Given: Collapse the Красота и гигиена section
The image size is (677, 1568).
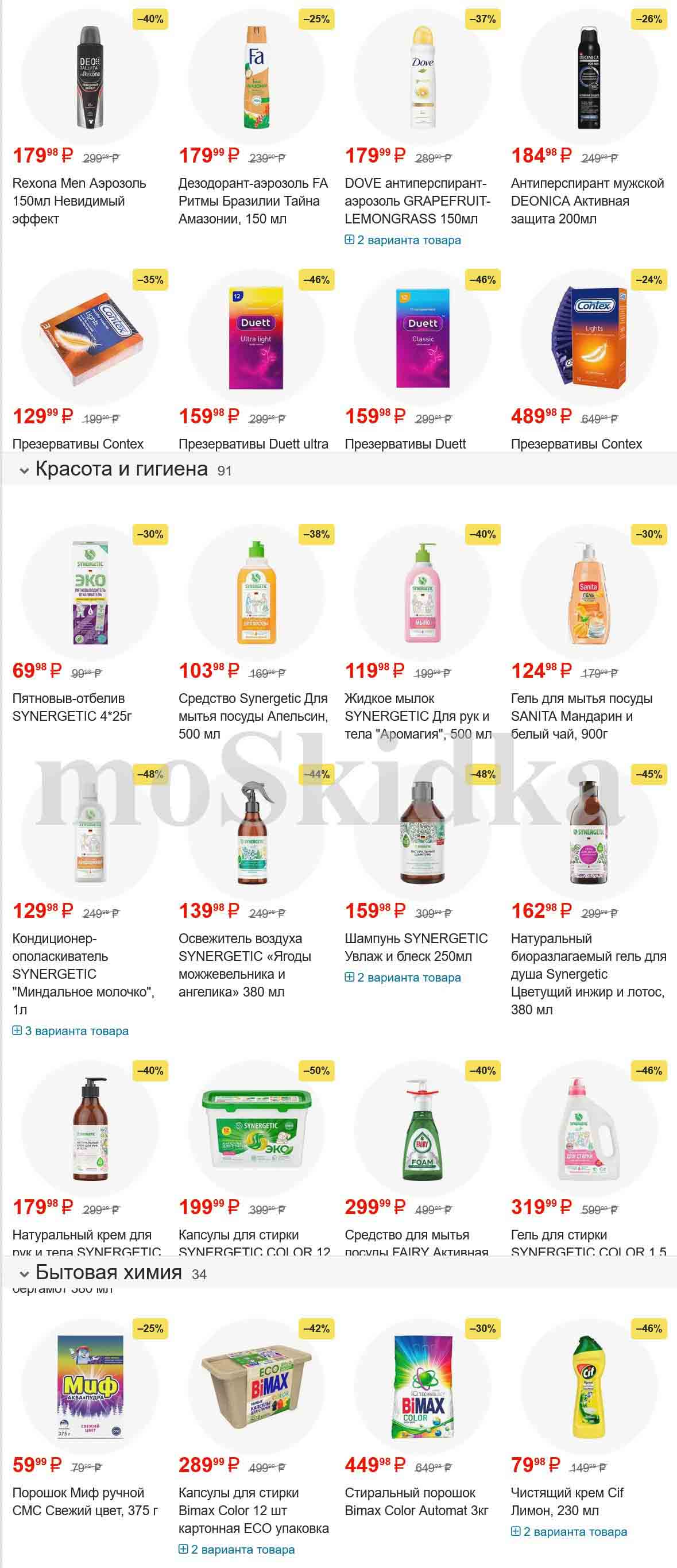Looking at the screenshot, I should 24,470.
